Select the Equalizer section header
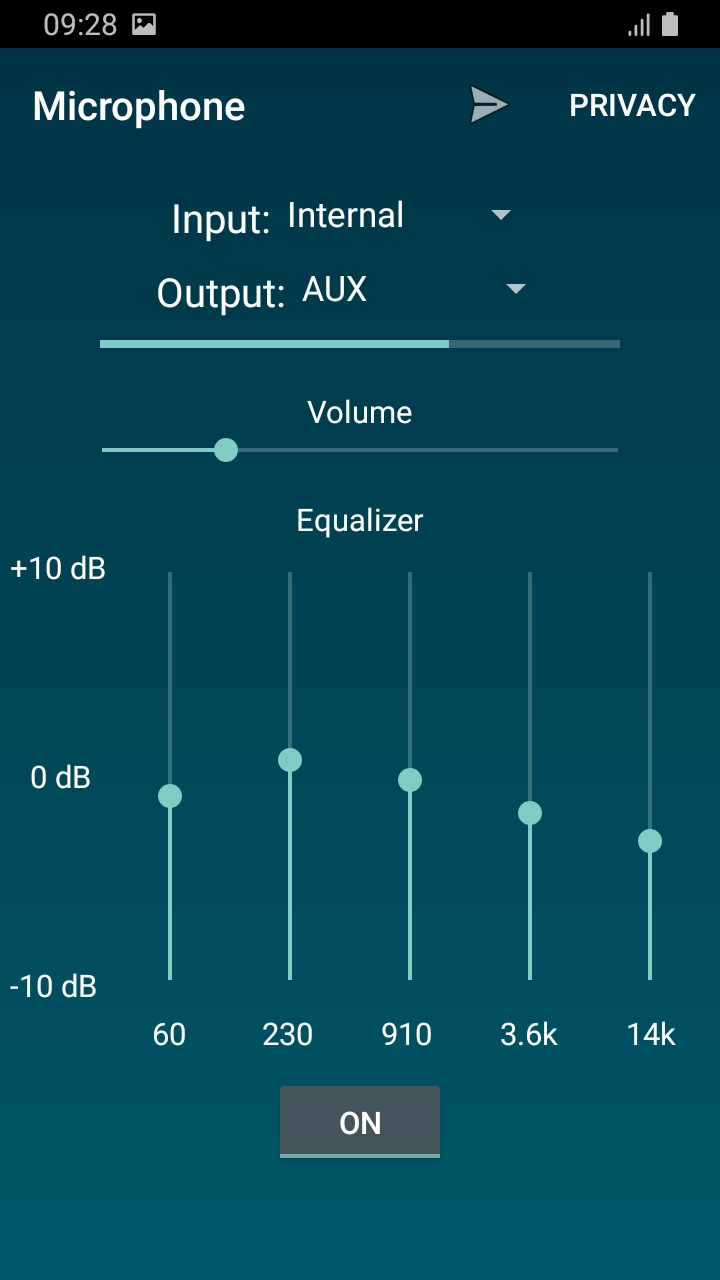 [x=358, y=519]
